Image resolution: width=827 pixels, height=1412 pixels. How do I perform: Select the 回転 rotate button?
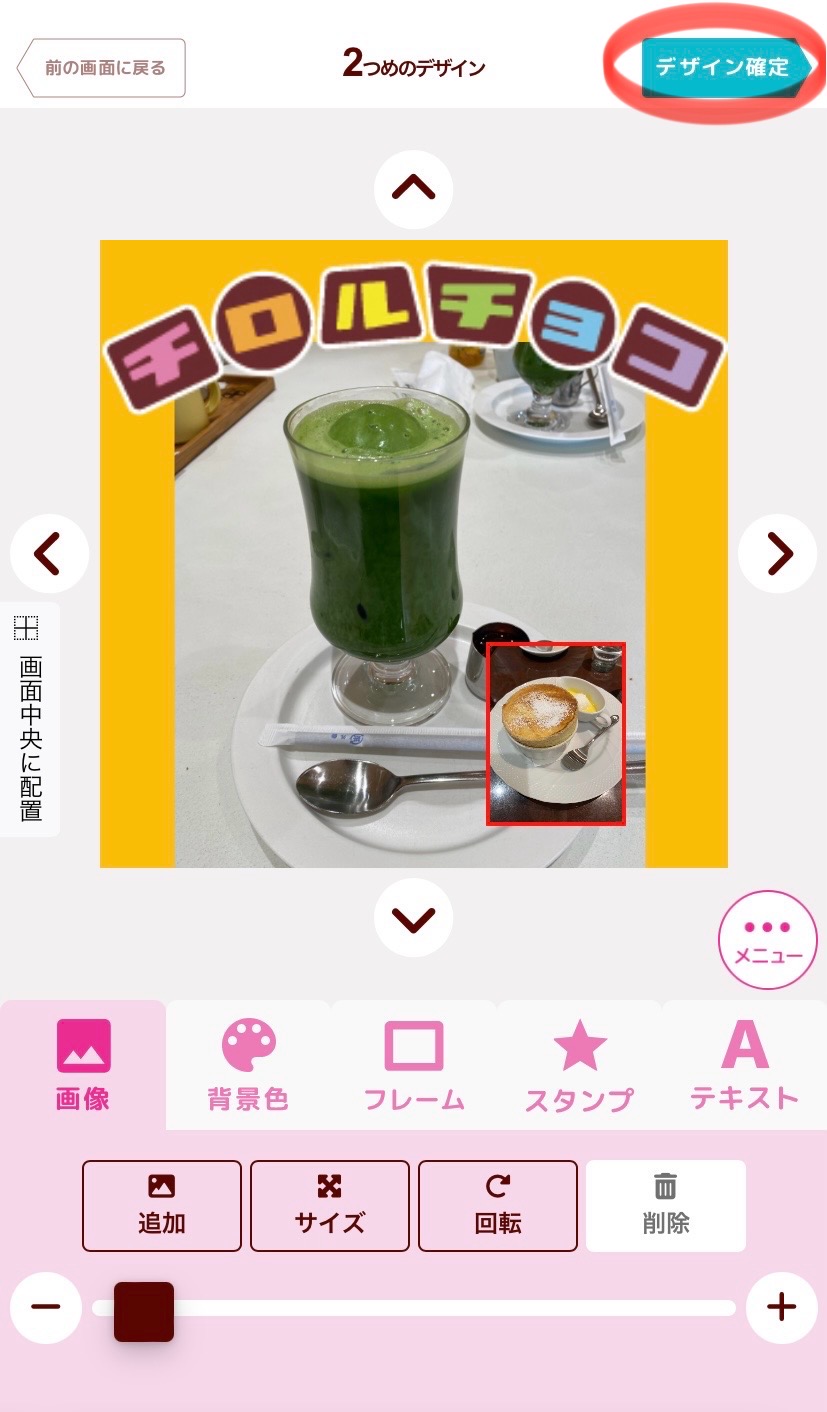coord(498,1205)
